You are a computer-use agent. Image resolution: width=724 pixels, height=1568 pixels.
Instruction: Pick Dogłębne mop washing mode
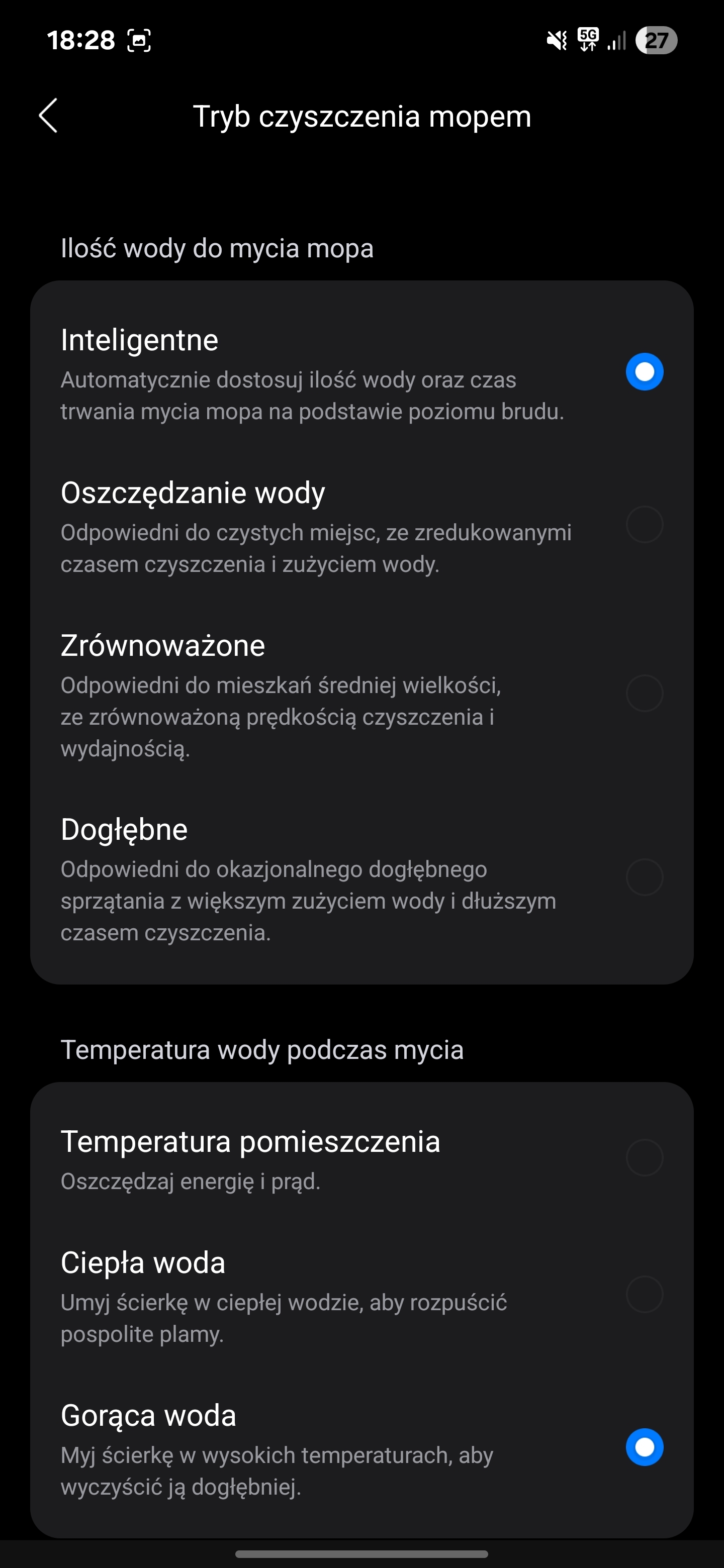(361, 878)
